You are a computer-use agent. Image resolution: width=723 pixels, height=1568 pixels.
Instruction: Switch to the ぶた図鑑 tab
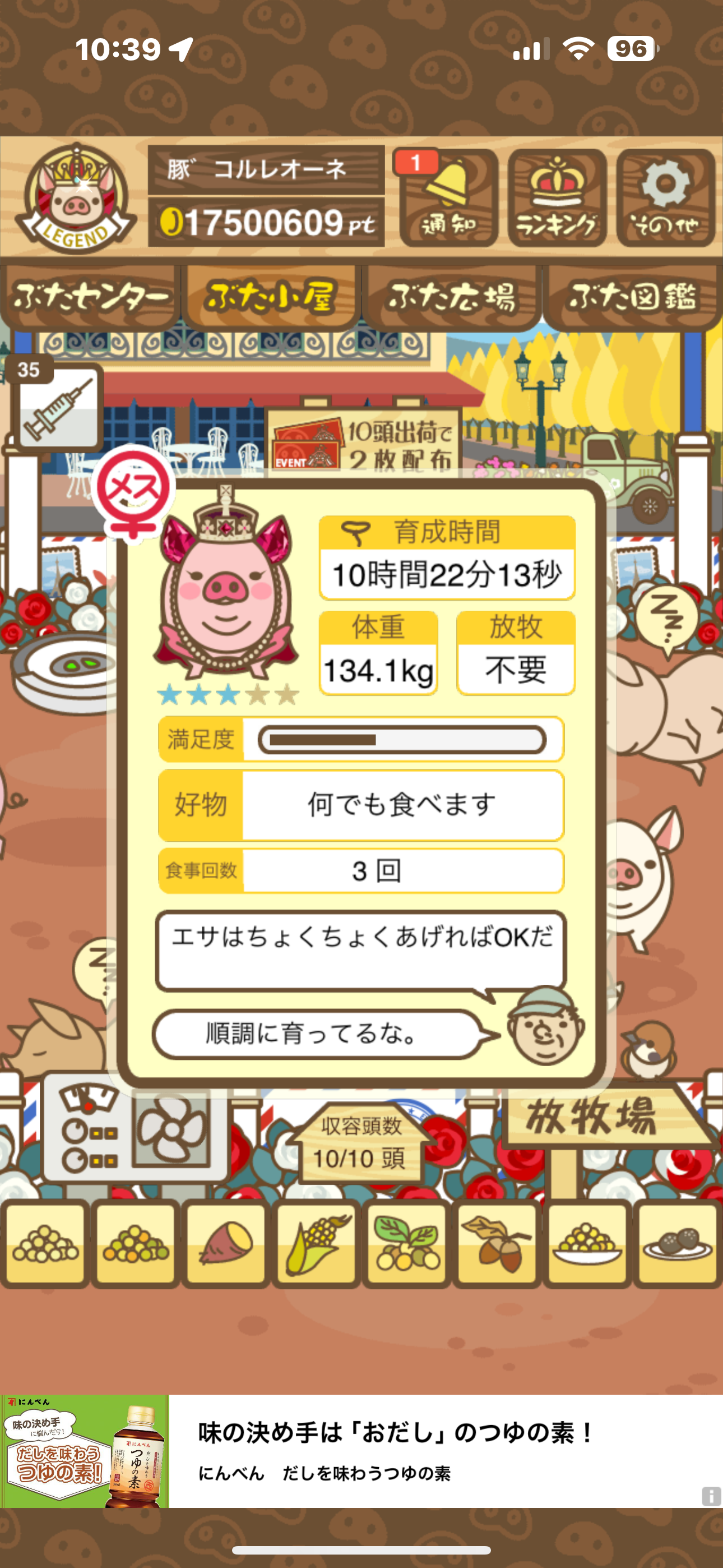[x=632, y=298]
